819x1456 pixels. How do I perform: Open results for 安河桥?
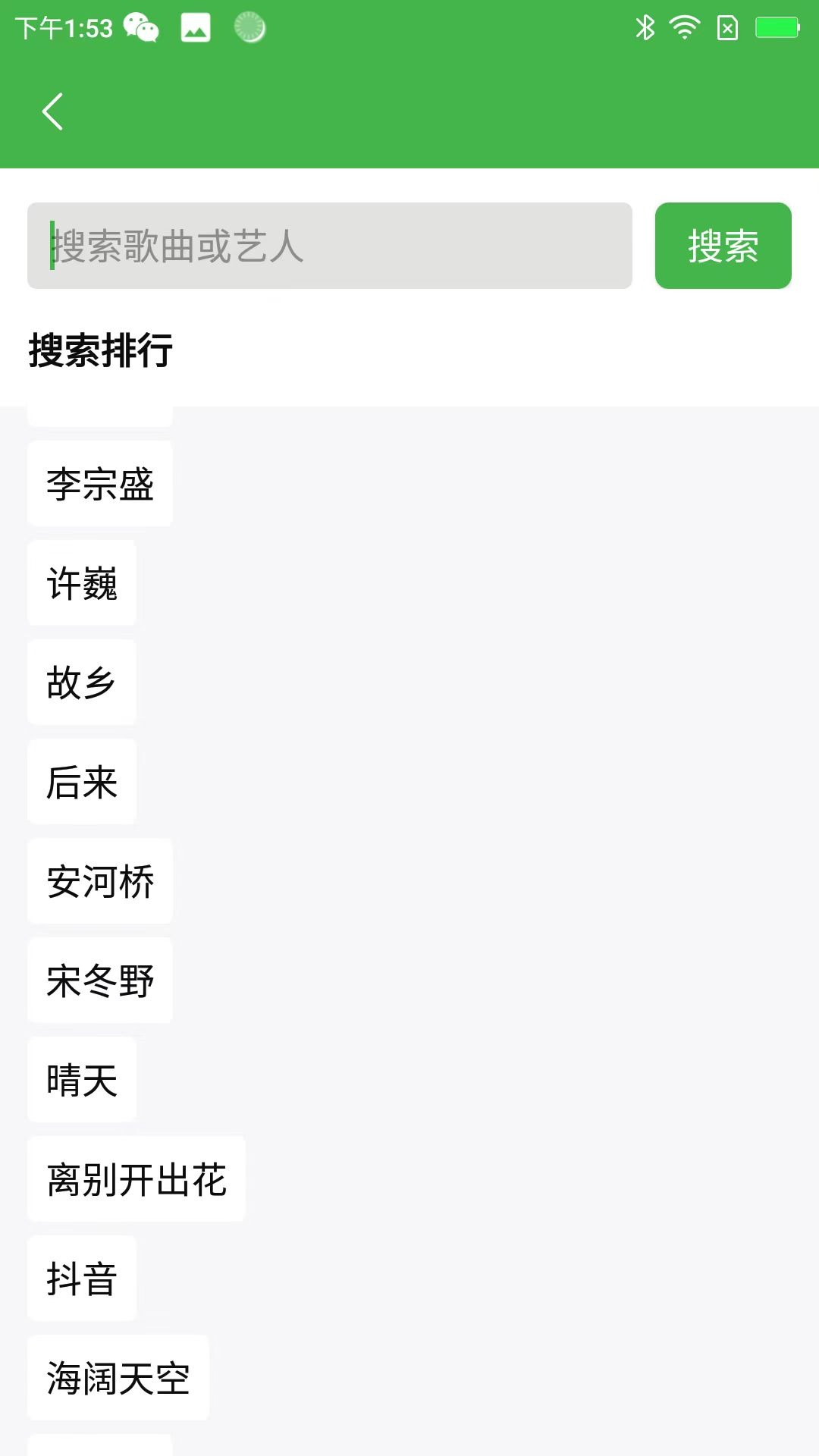pos(100,881)
